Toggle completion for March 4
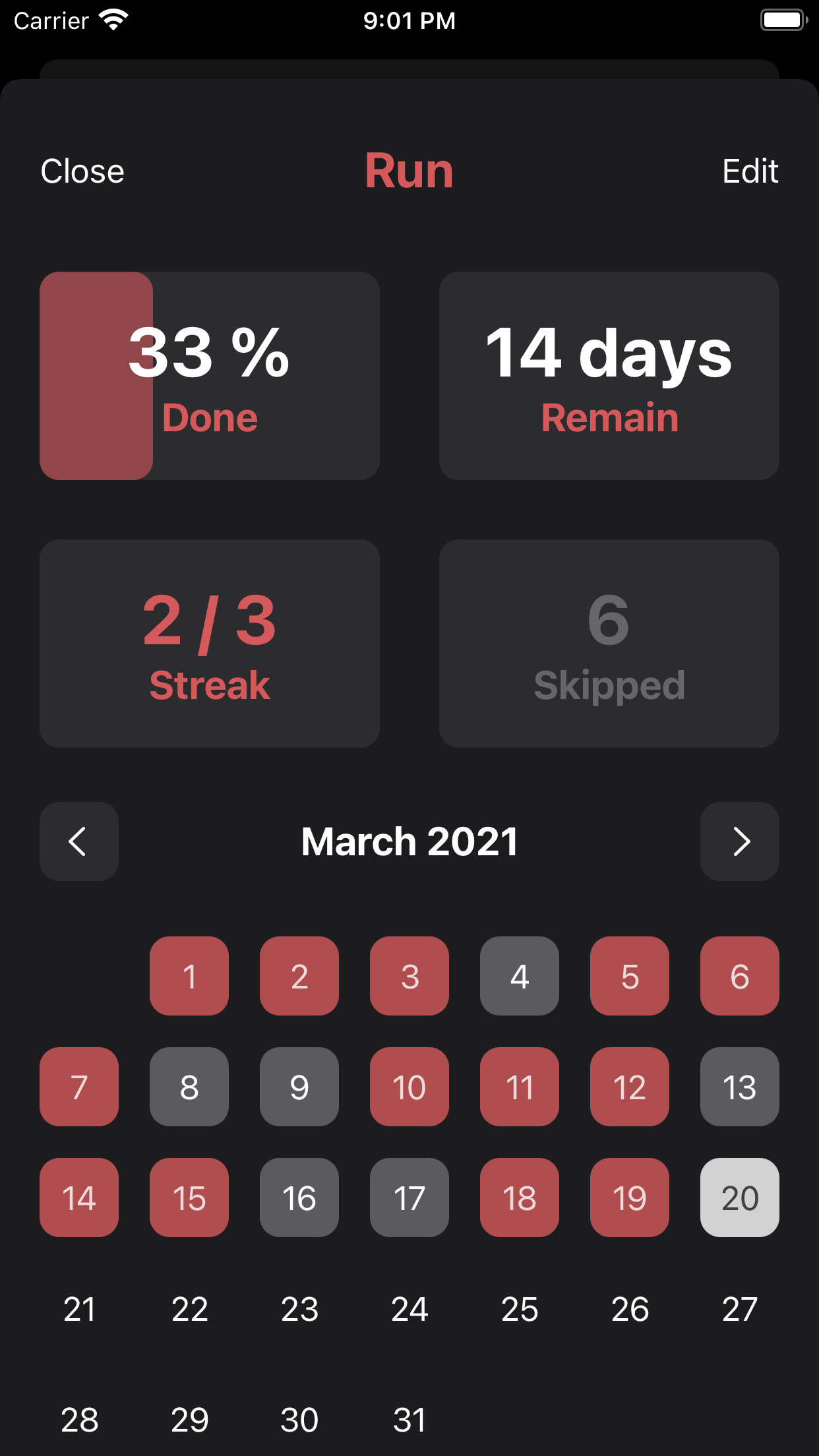 pos(520,977)
